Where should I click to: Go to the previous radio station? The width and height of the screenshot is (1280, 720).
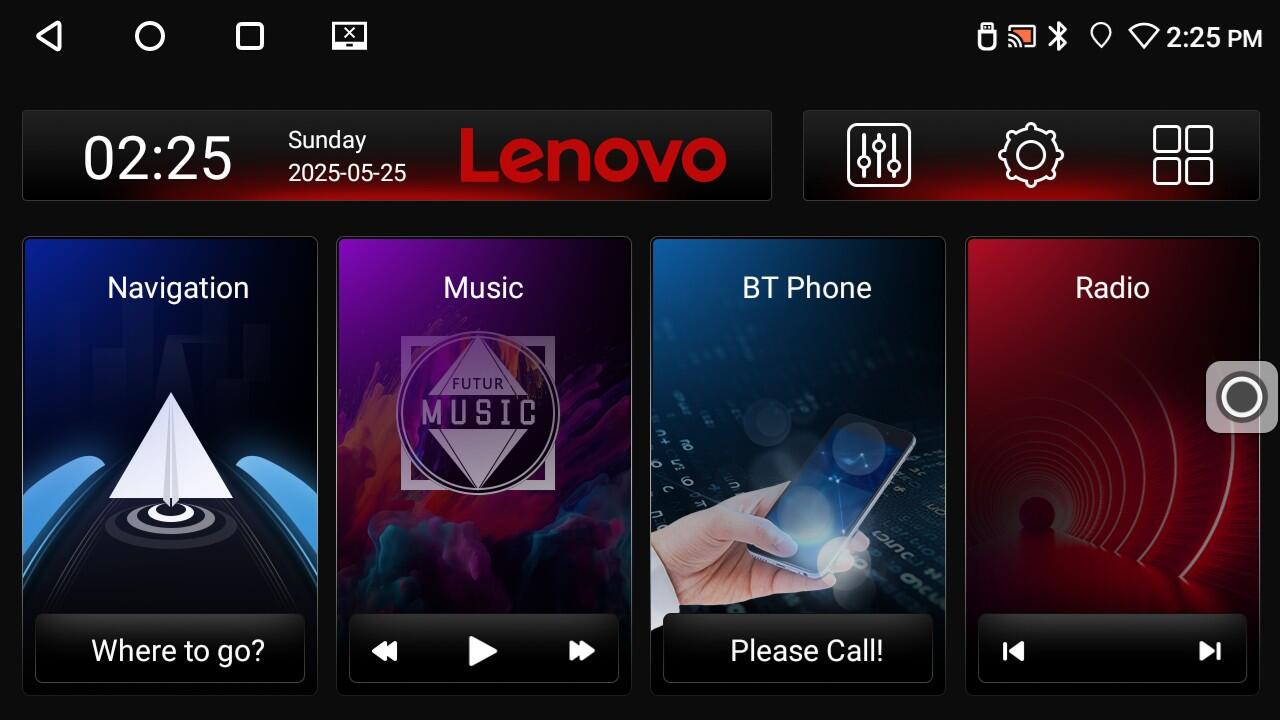1013,651
